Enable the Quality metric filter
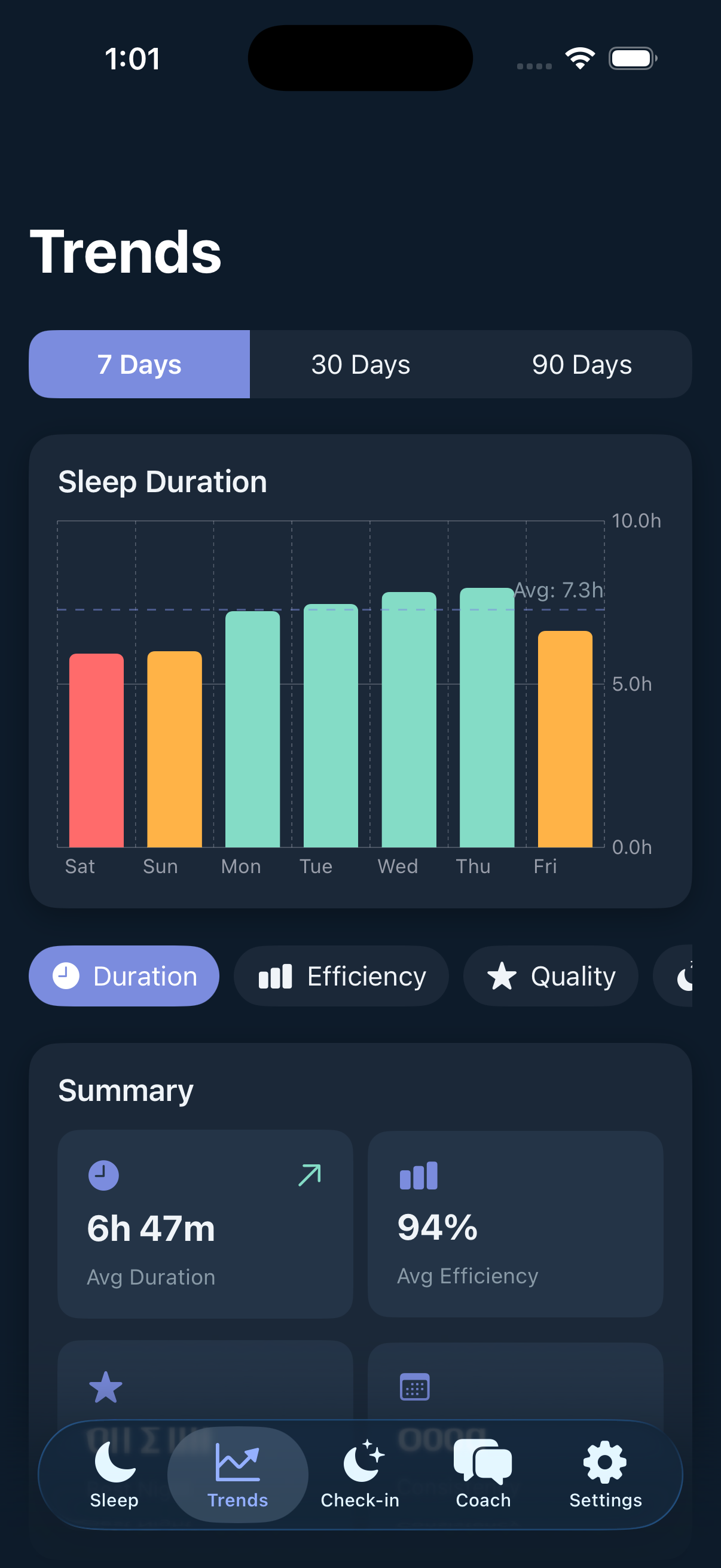The image size is (721, 1568). point(550,975)
